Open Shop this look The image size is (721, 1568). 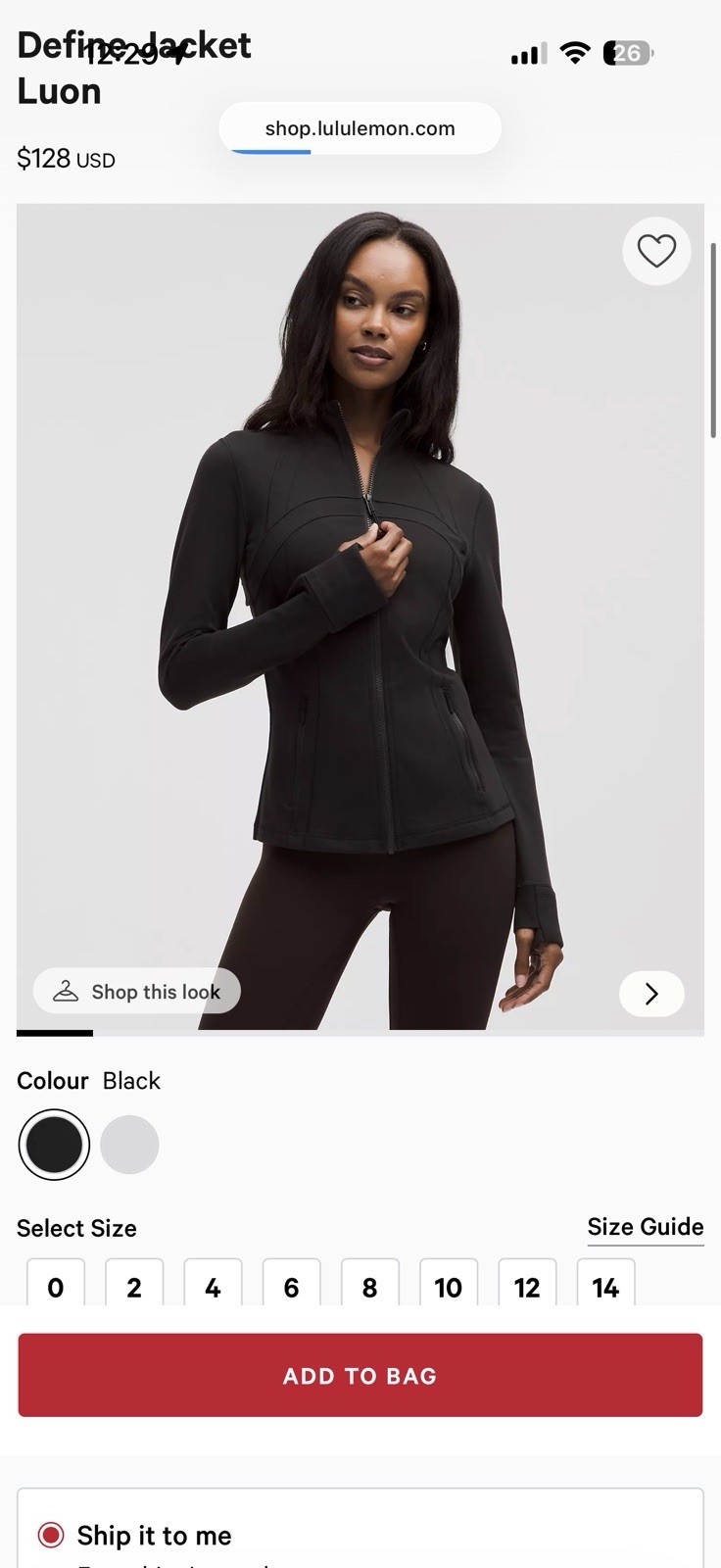coord(137,992)
